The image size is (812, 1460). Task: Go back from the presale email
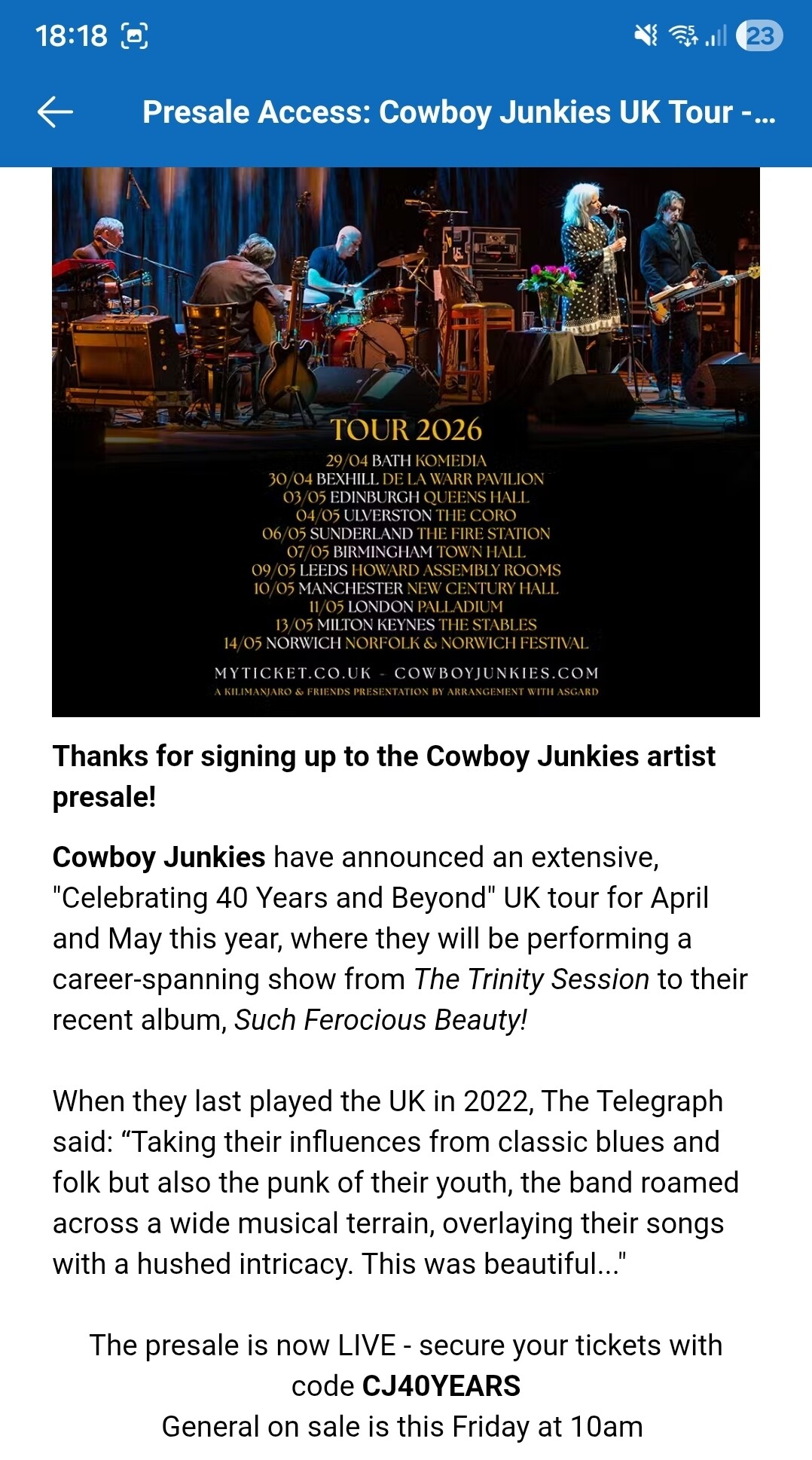56,112
